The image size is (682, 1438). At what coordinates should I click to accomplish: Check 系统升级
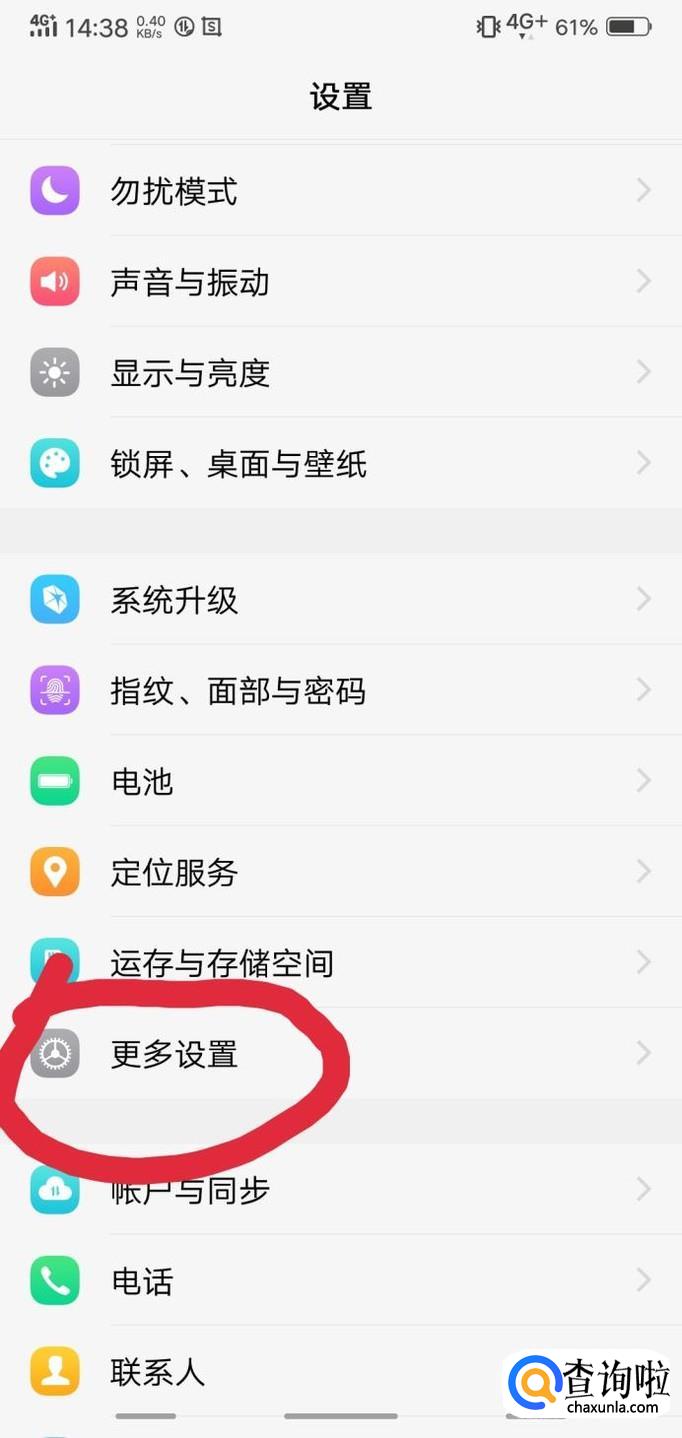(x=341, y=599)
